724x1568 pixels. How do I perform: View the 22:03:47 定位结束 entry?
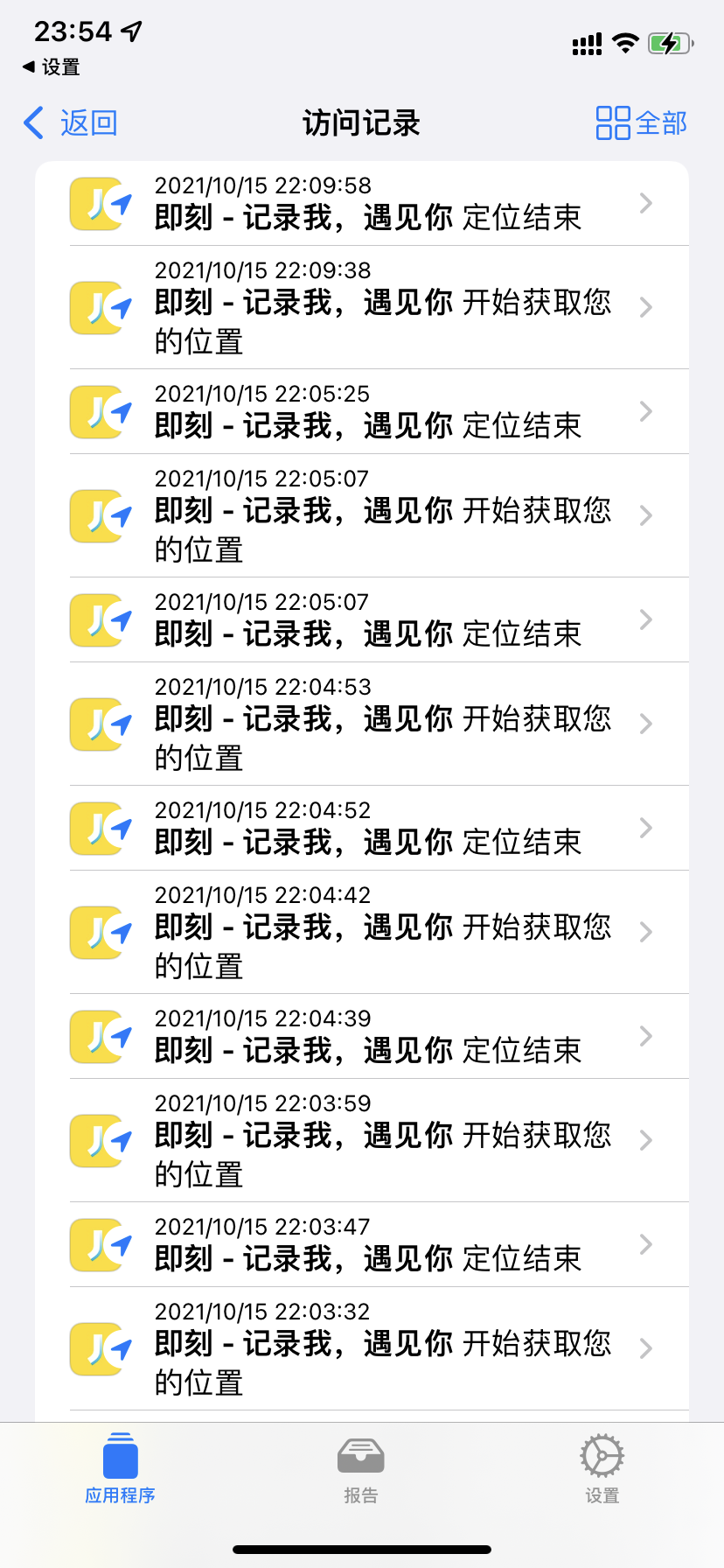[x=367, y=1244]
